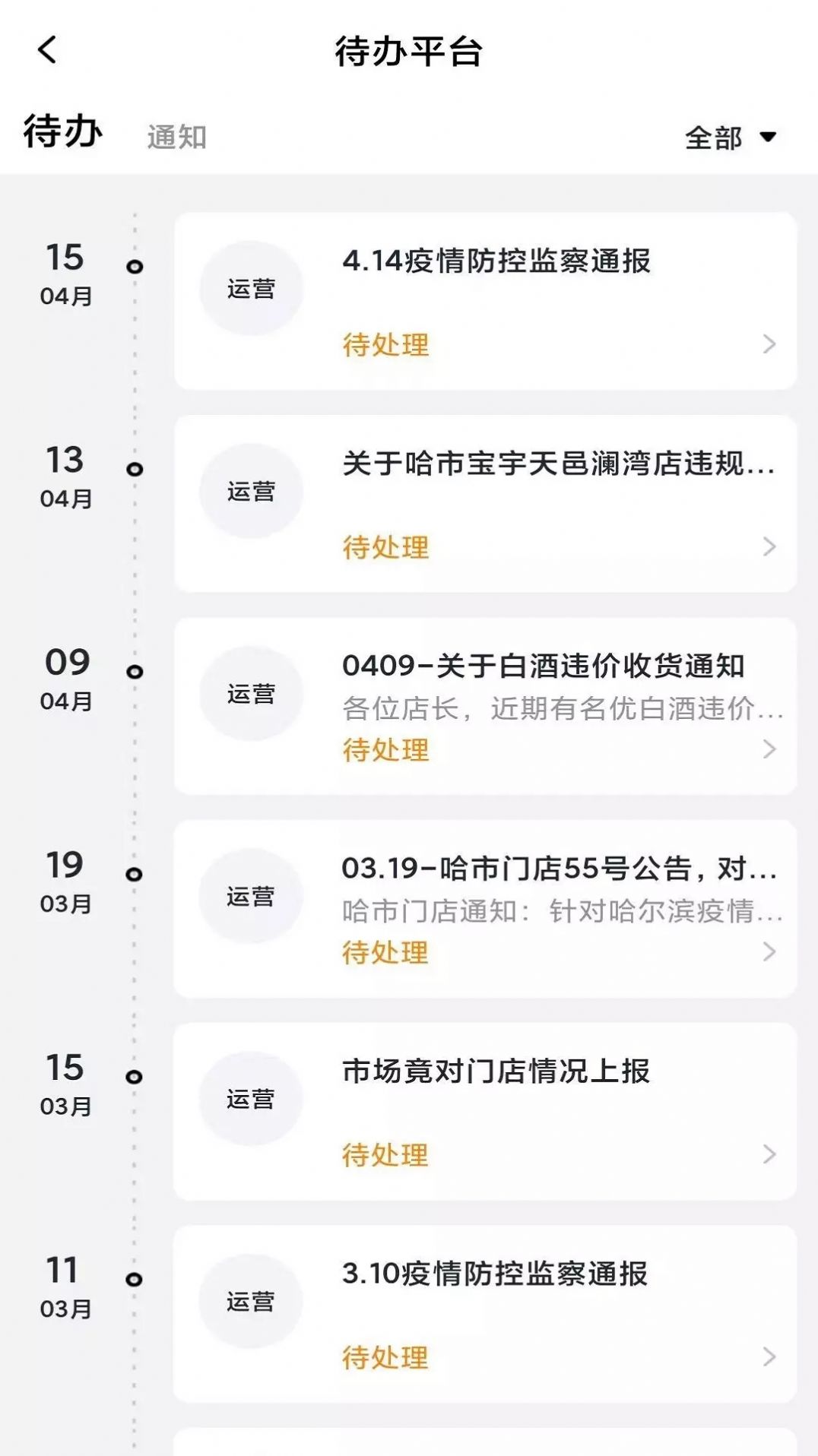Image resolution: width=818 pixels, height=1456 pixels.
Task: Tap the 运营 avatar on 03.19哈市门店55号公告
Action: coord(252,895)
